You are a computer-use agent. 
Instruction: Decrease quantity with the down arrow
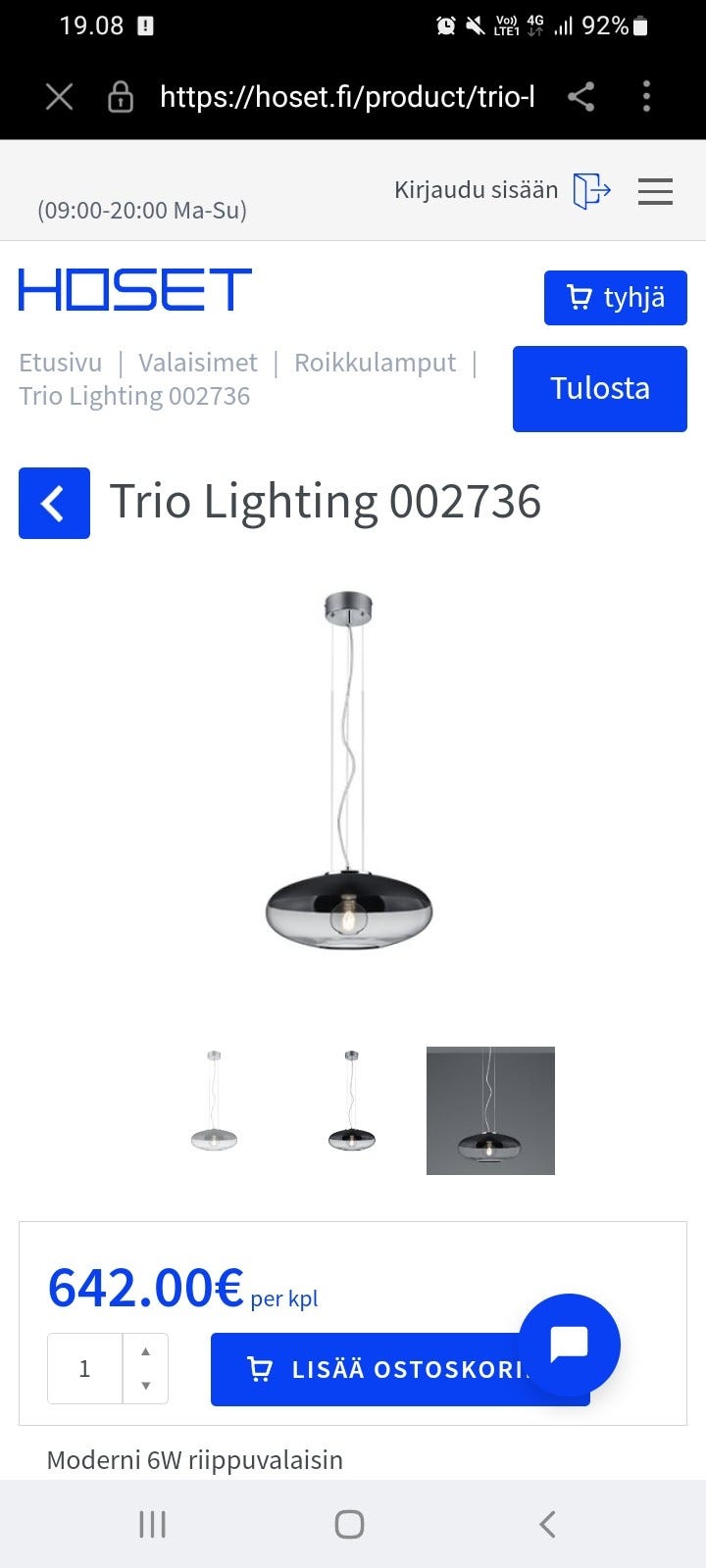click(146, 1386)
